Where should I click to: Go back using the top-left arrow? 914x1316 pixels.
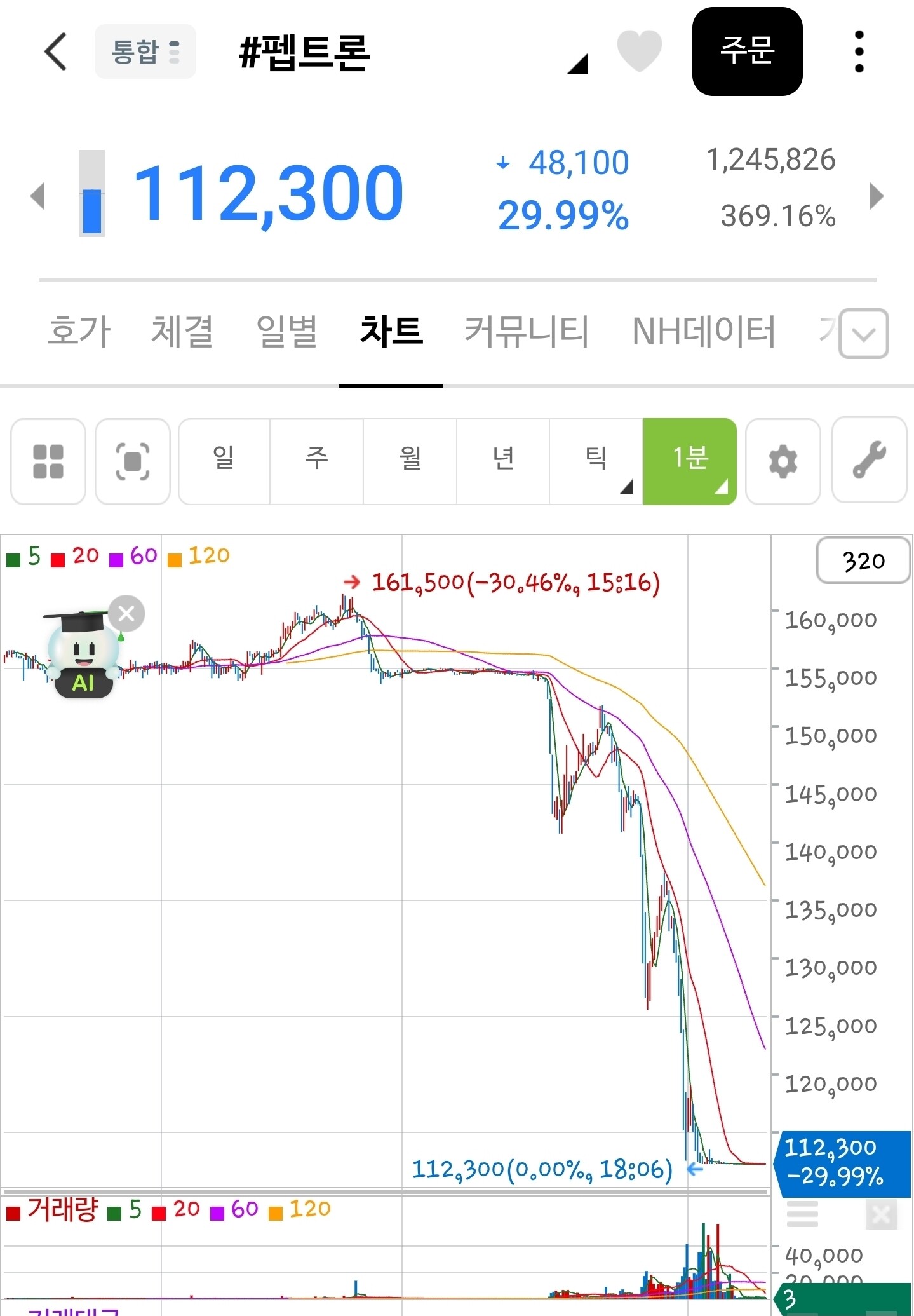(x=55, y=51)
